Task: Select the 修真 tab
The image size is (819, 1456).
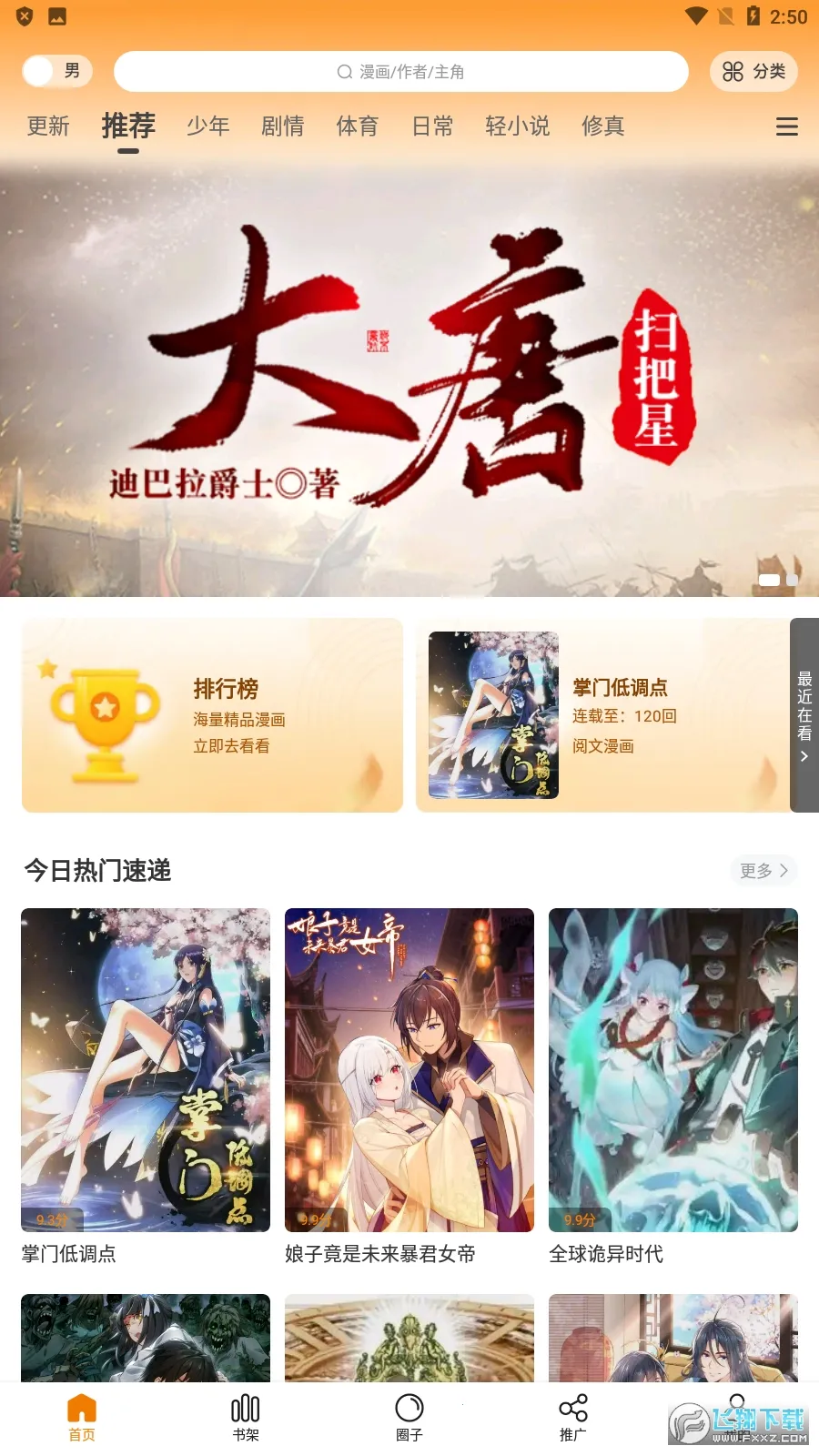Action: coord(602,126)
